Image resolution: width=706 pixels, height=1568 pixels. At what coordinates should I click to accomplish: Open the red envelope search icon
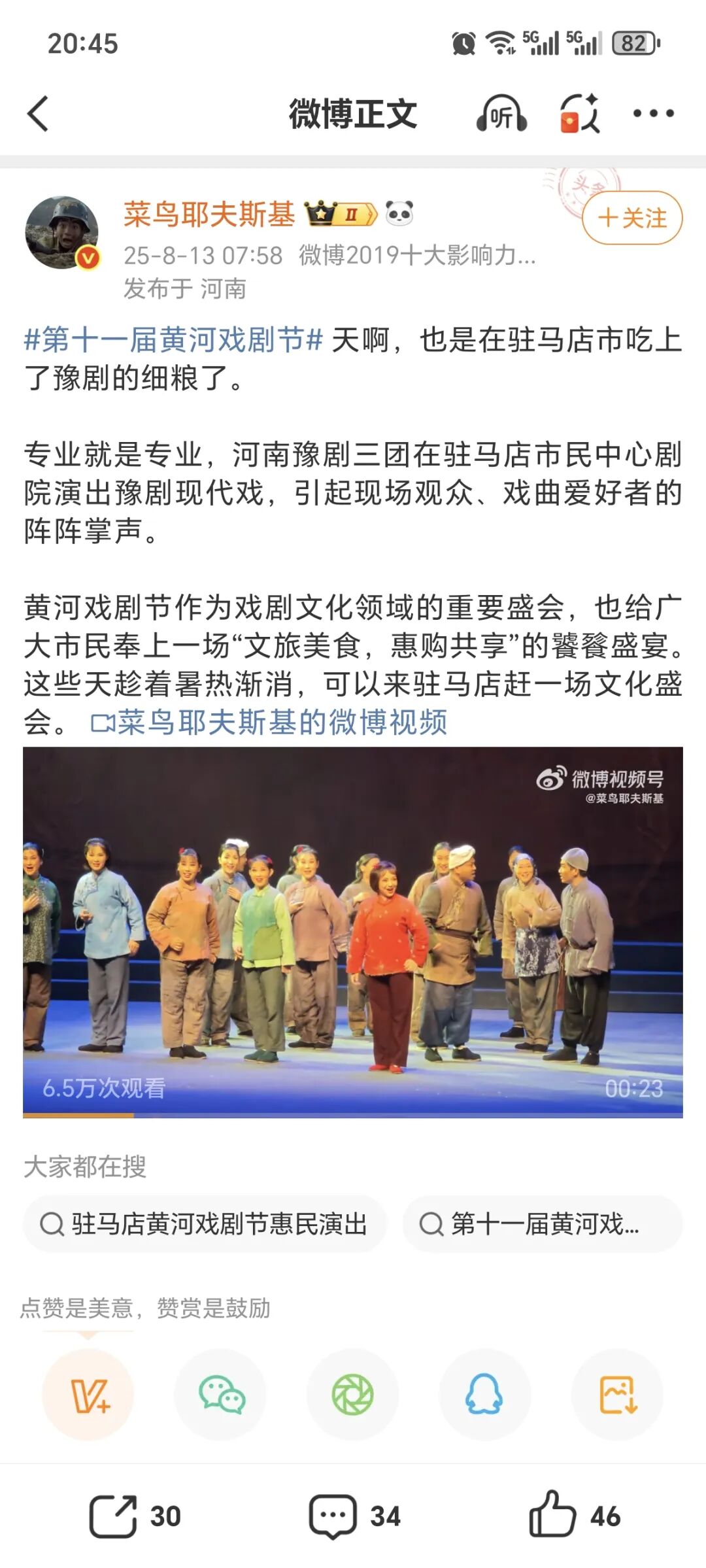coord(579,114)
